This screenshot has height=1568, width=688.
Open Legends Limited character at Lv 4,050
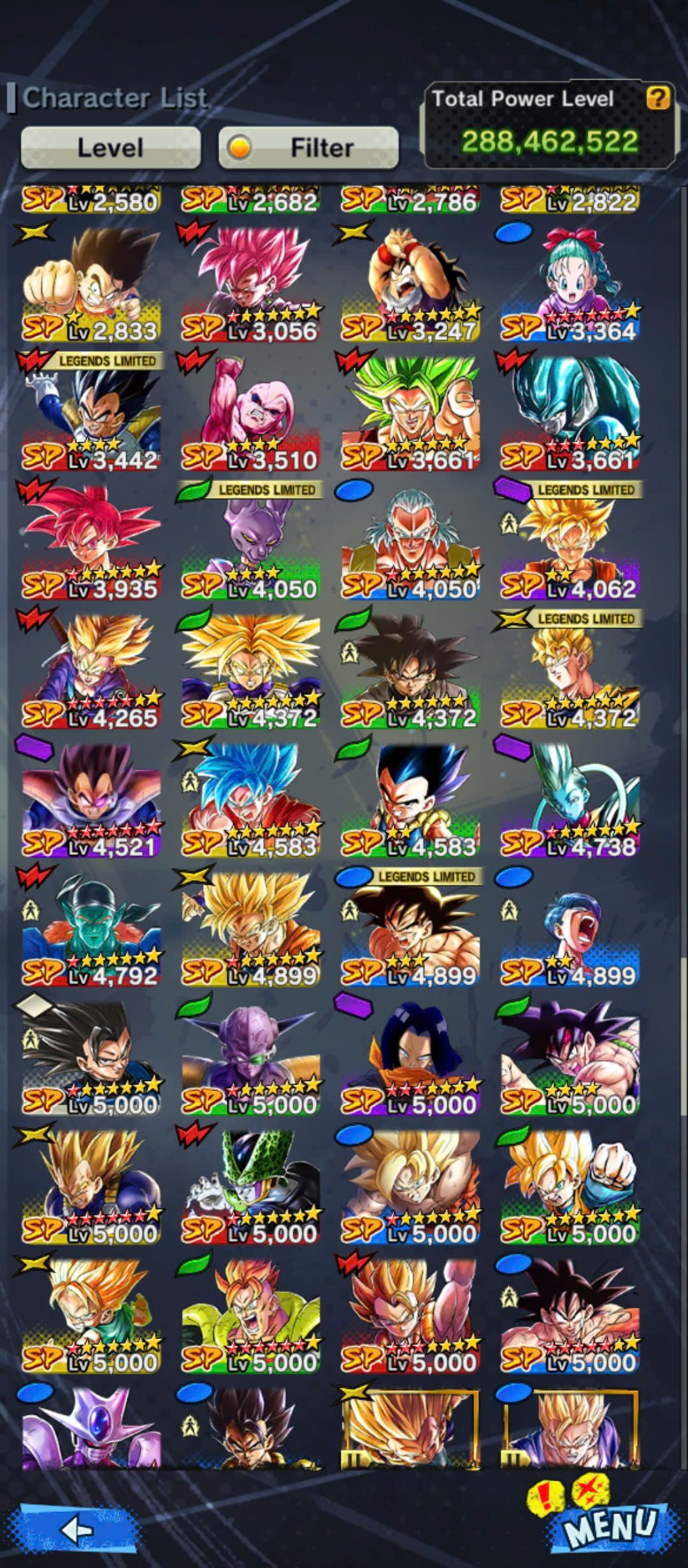(x=250, y=542)
